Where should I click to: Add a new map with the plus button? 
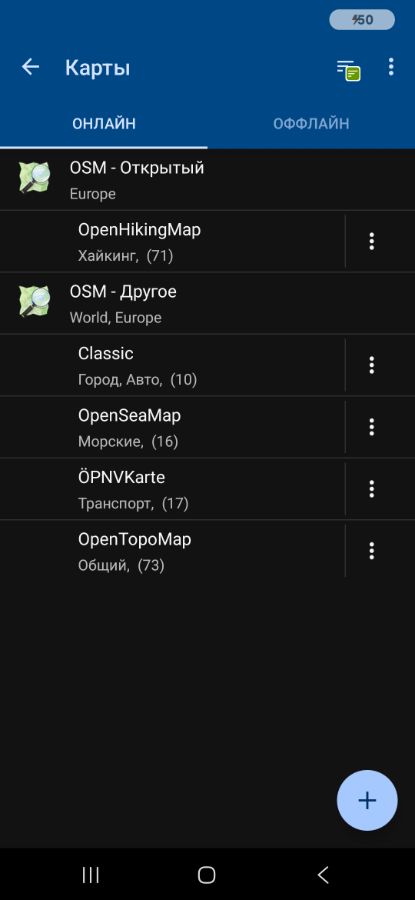click(367, 800)
